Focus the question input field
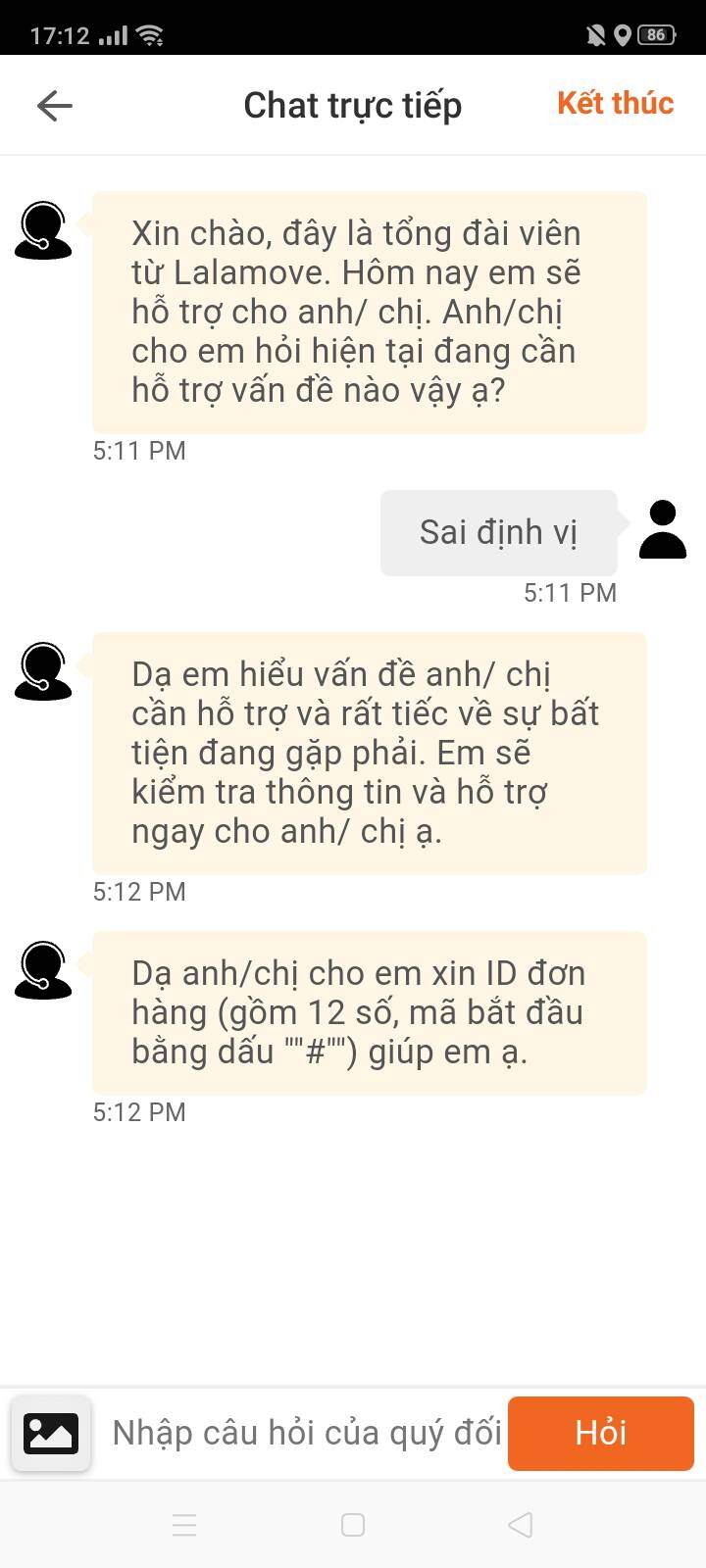Screen dimensions: 706x1568 coord(306,1434)
